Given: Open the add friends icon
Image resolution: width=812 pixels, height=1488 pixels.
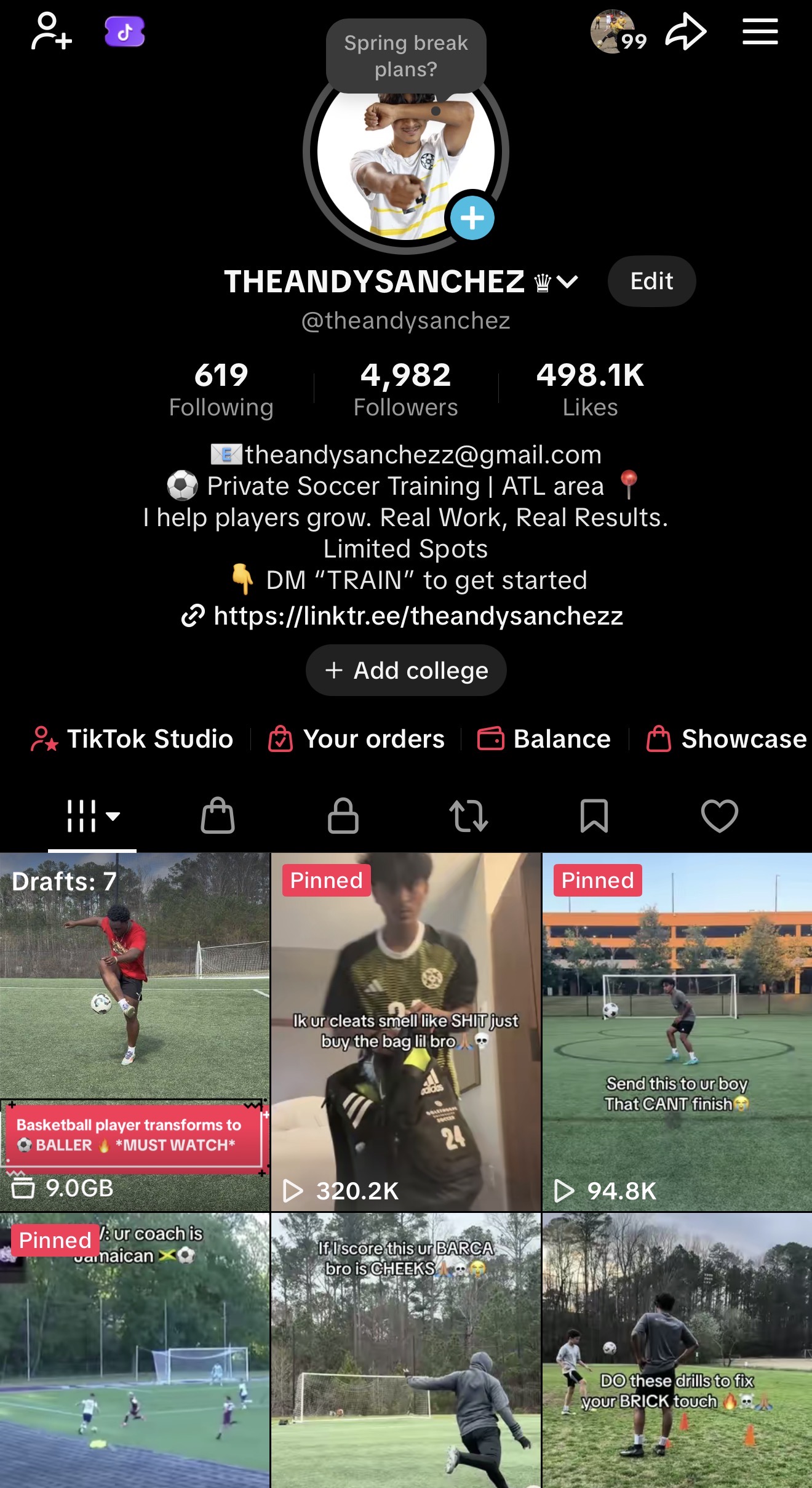Looking at the screenshot, I should tap(52, 32).
